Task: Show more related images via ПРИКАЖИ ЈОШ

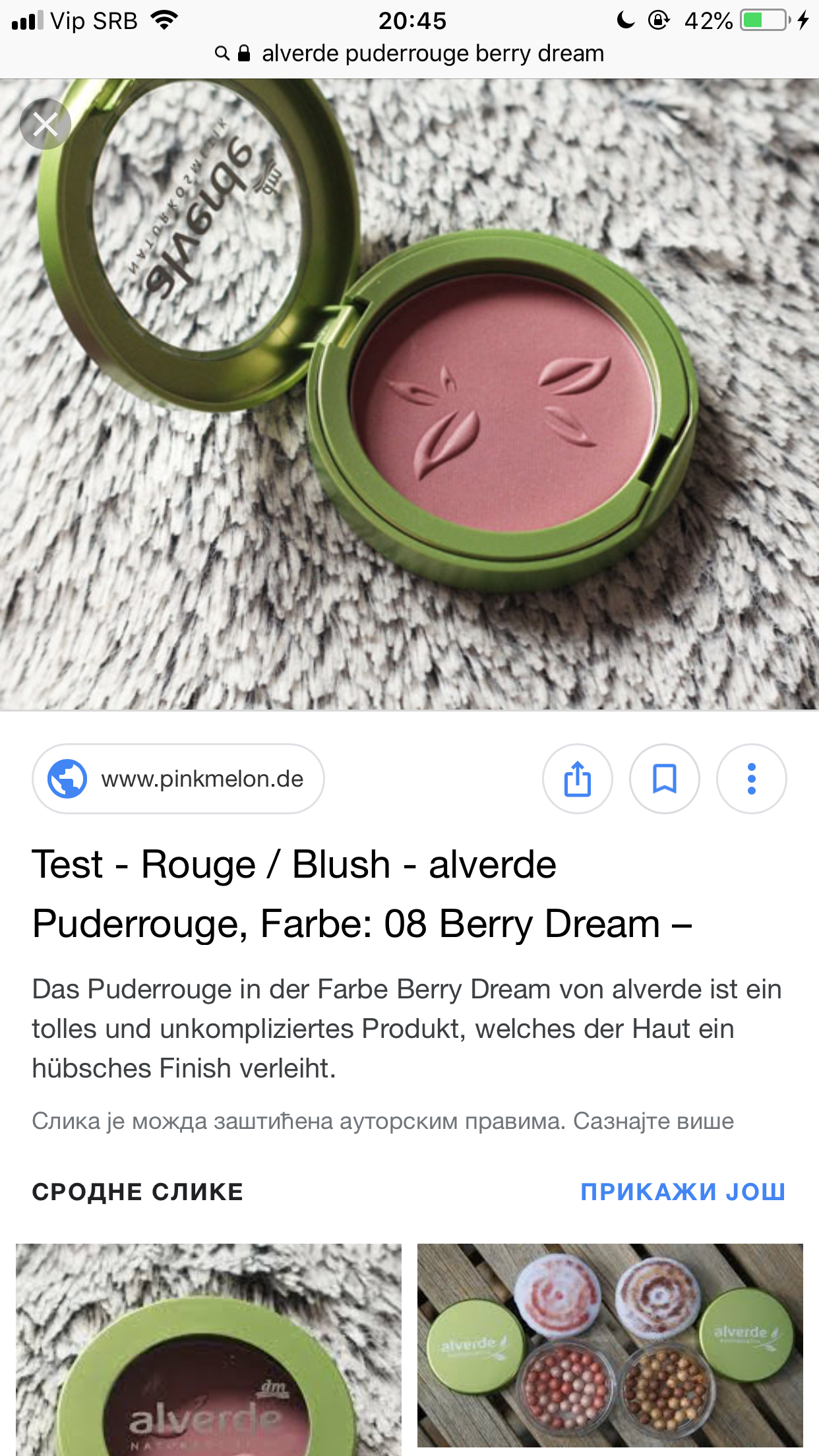Action: click(x=682, y=1192)
